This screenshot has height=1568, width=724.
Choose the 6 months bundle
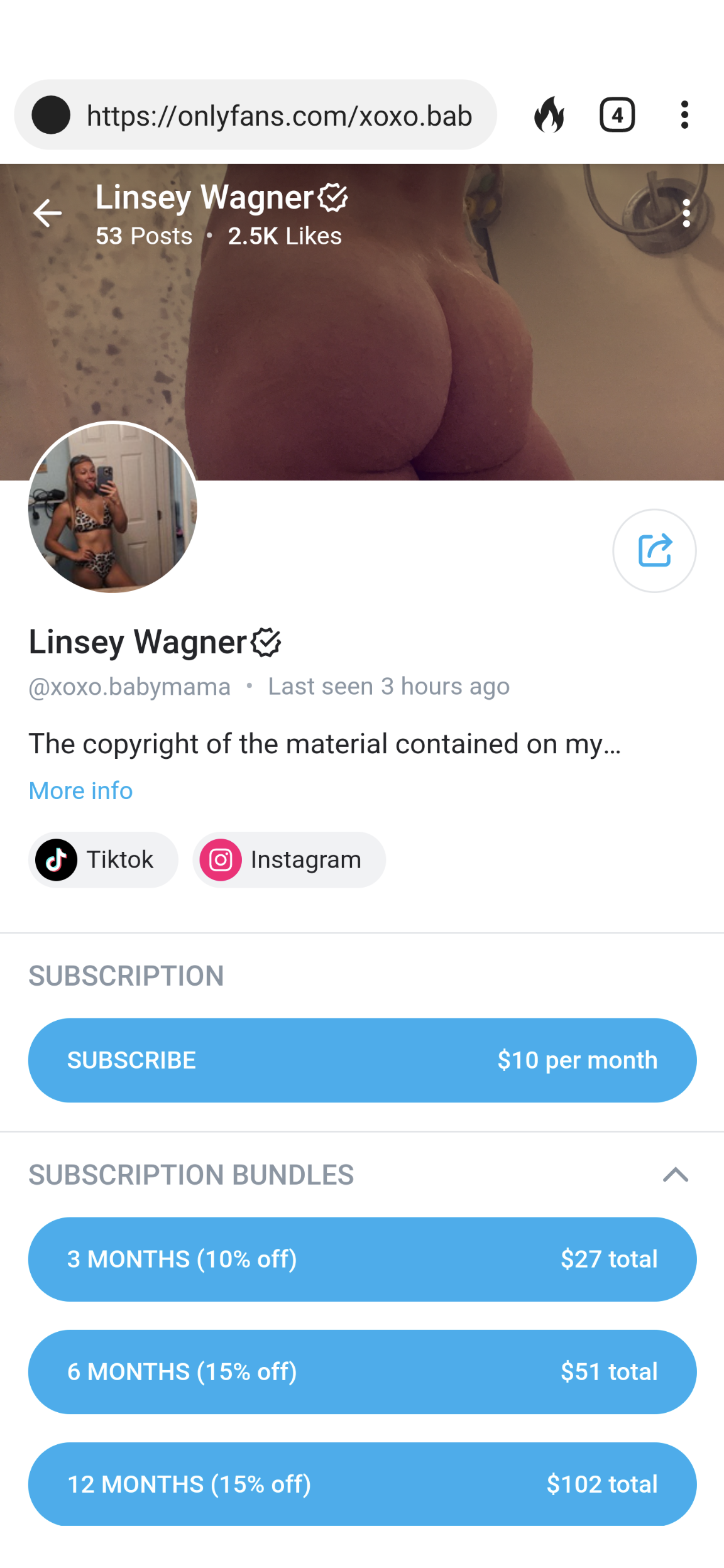[x=362, y=1371]
